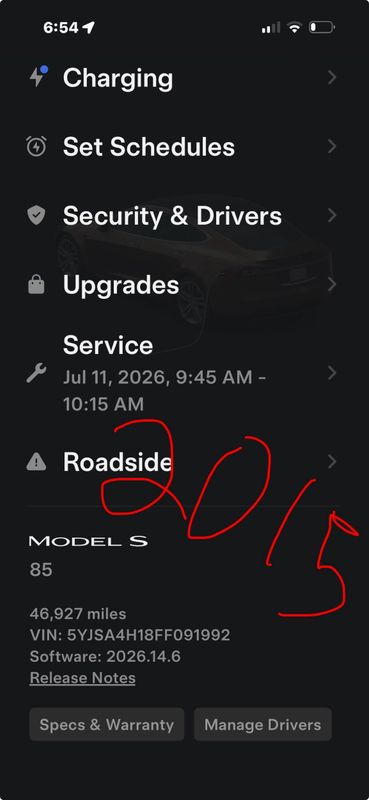Open the Charging menu

[x=183, y=78]
